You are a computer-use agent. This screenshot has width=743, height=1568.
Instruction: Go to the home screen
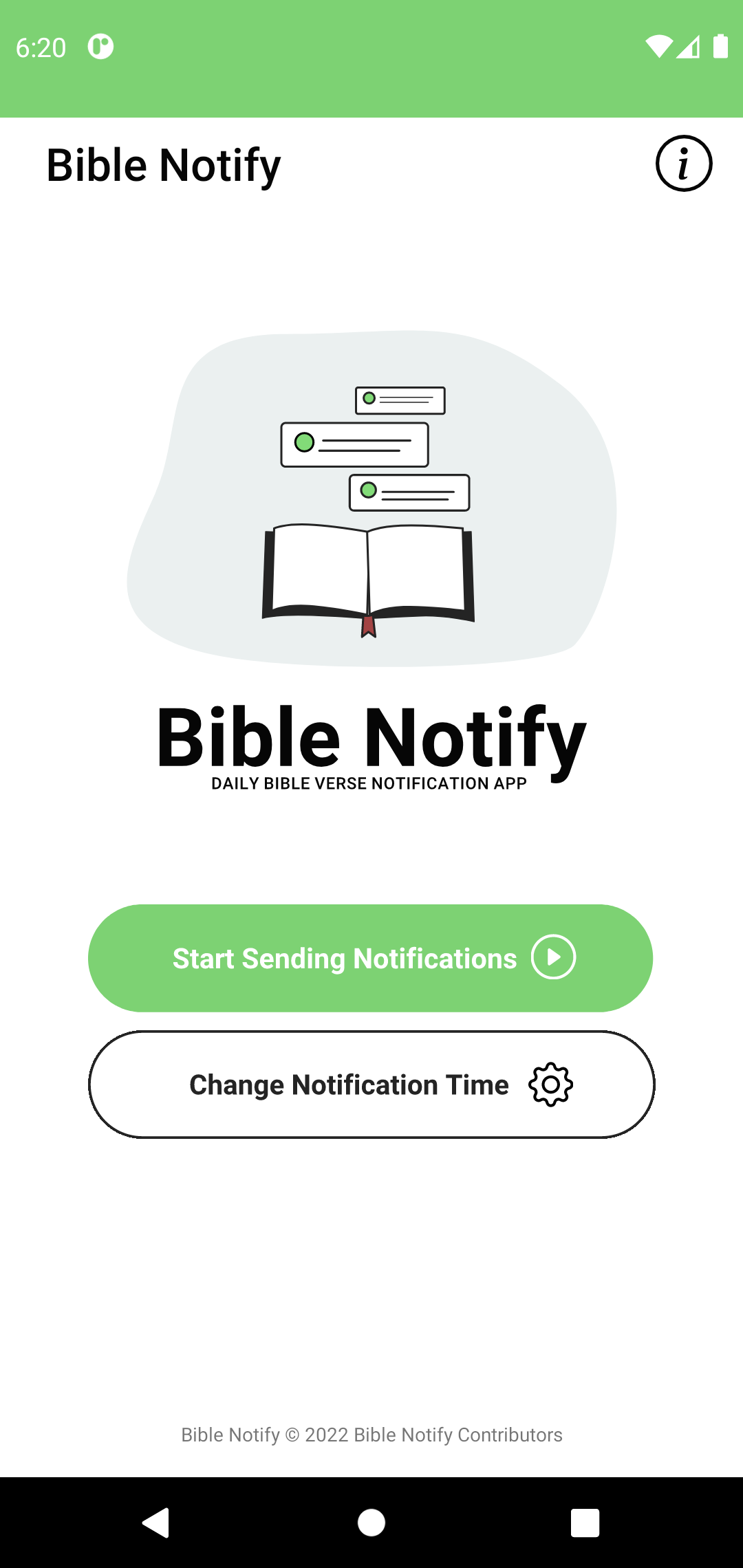[371, 1523]
